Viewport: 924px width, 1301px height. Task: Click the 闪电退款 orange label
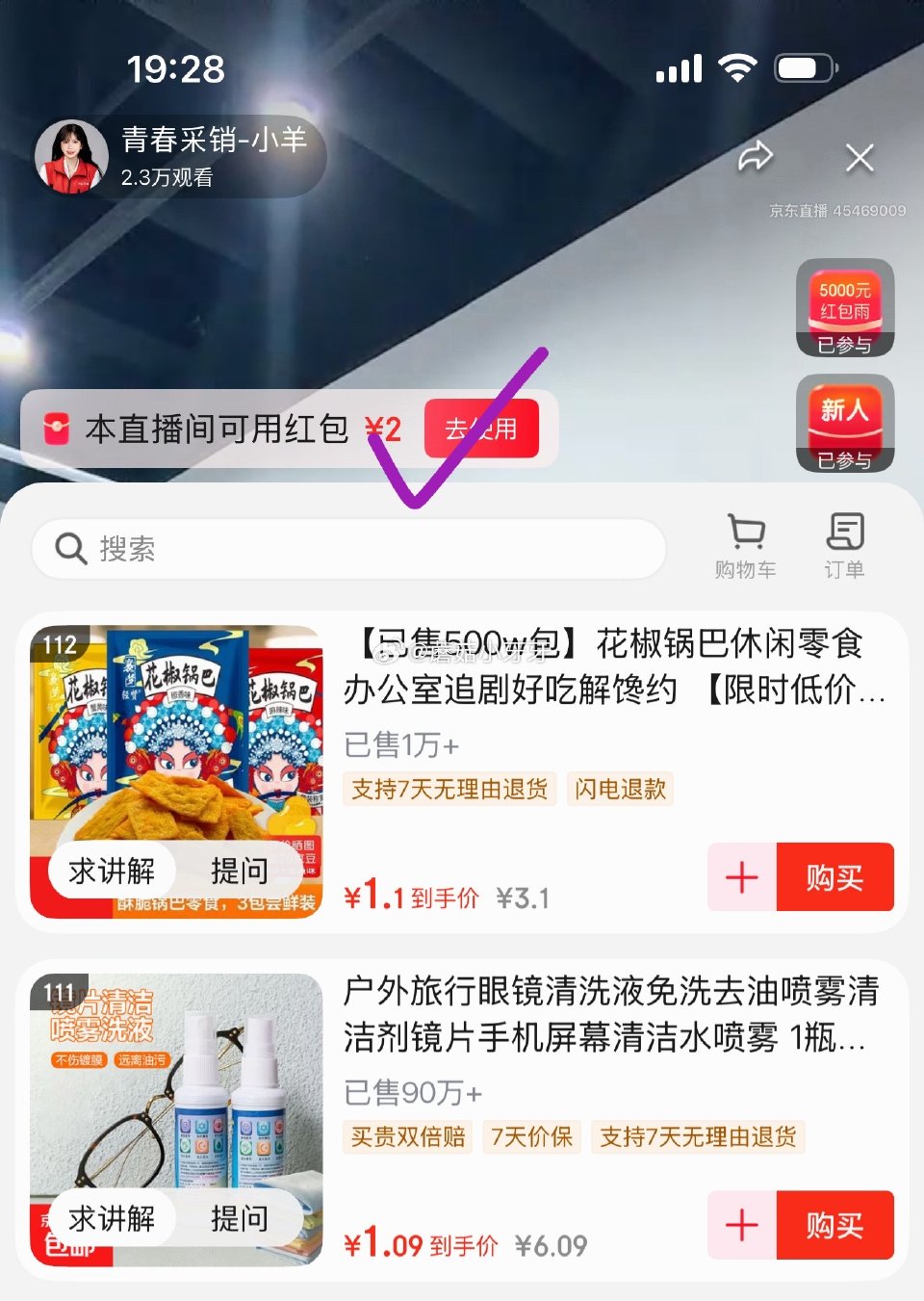[x=619, y=789]
